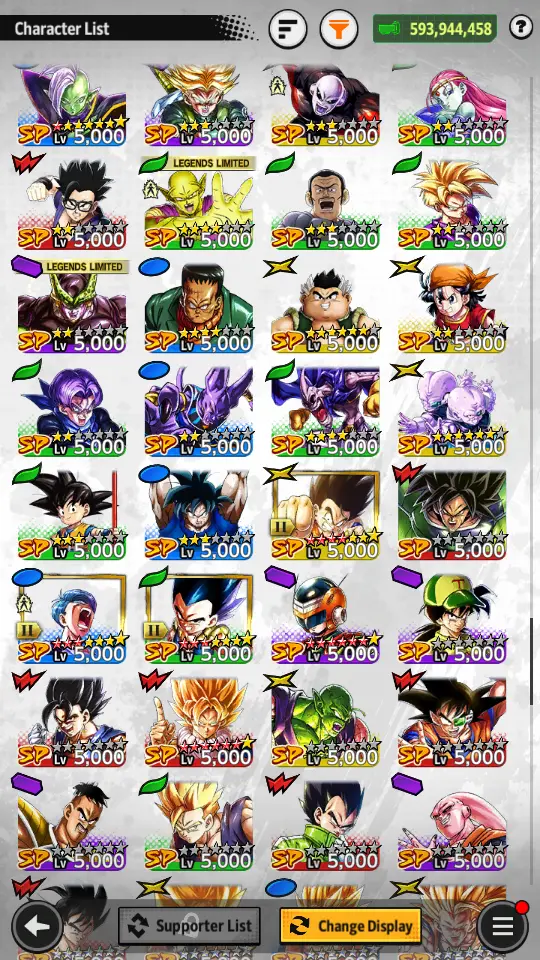The image size is (540, 960).
Task: Open the hamburger menu button
Action: (x=503, y=926)
